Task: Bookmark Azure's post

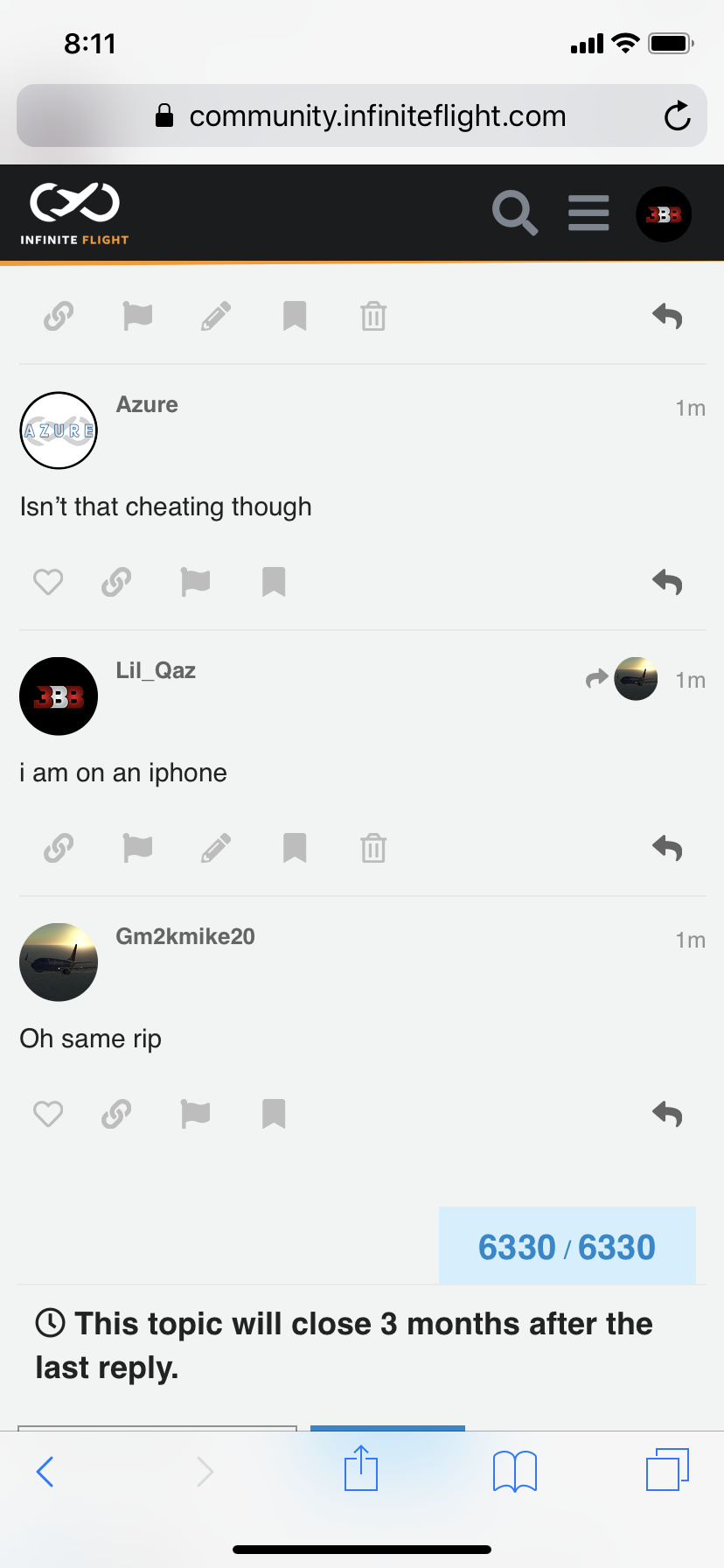Action: 274,582
